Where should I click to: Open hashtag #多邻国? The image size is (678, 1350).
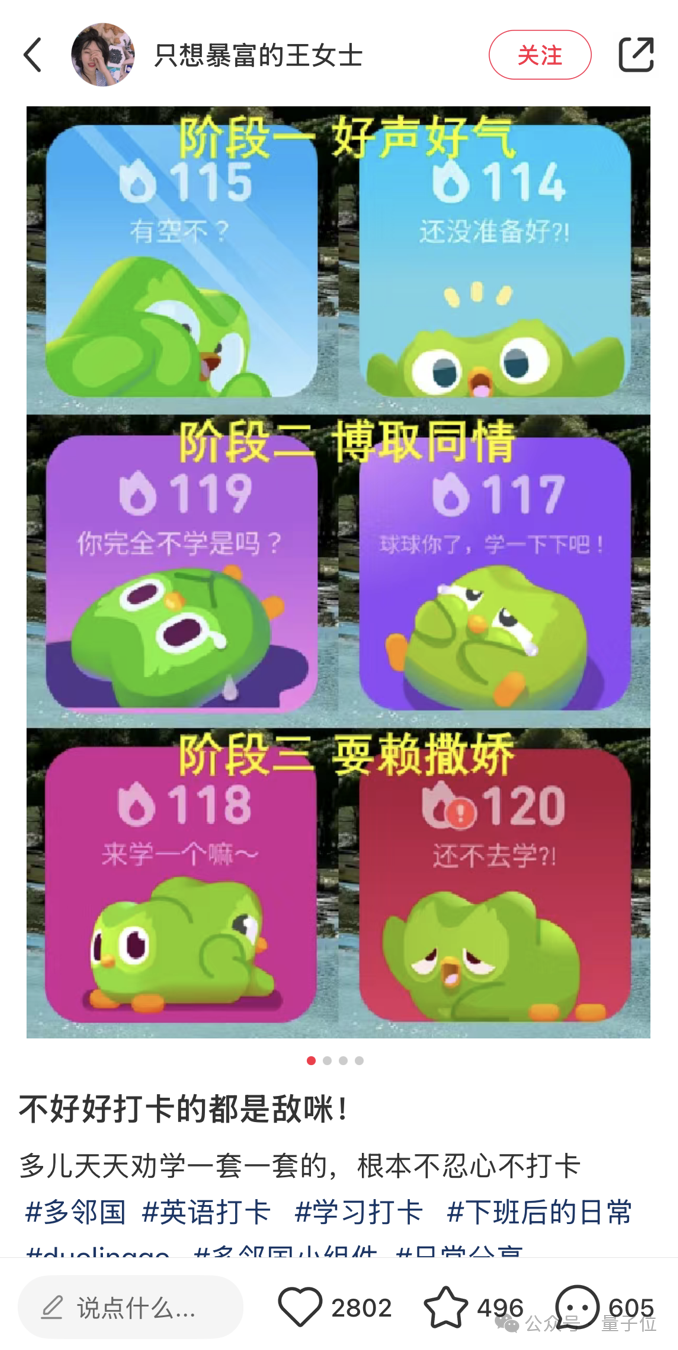point(75,1212)
